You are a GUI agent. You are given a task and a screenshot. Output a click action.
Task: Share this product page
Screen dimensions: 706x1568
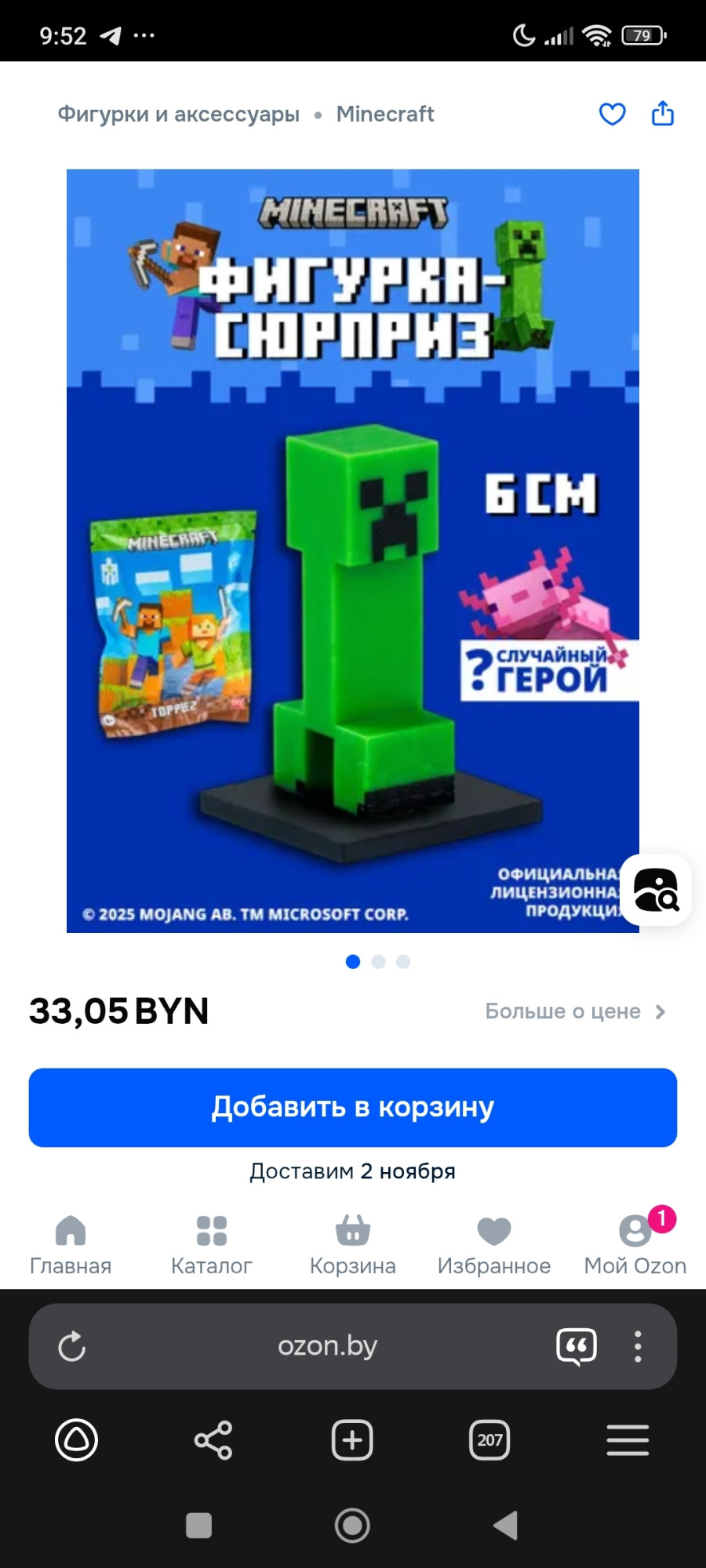pos(663,114)
